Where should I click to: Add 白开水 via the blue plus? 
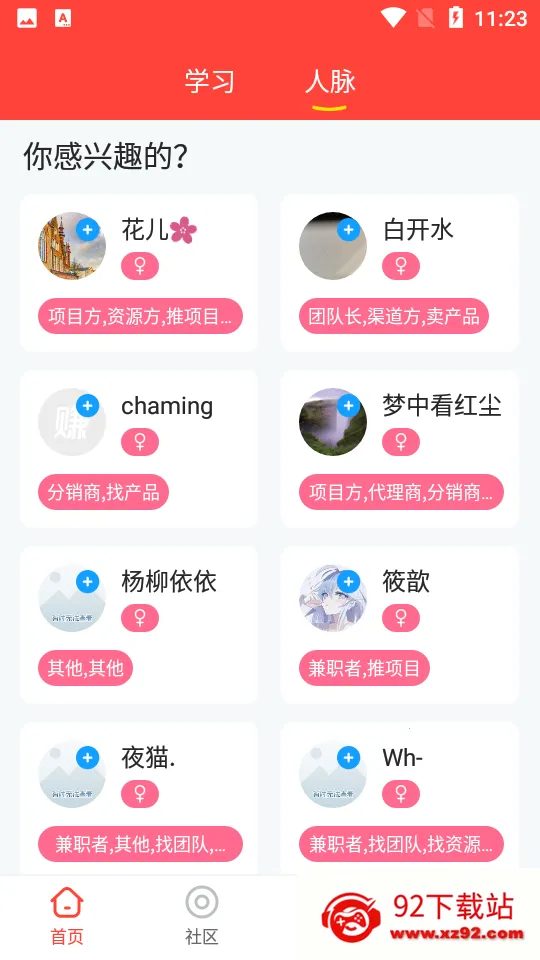pyautogui.click(x=348, y=230)
